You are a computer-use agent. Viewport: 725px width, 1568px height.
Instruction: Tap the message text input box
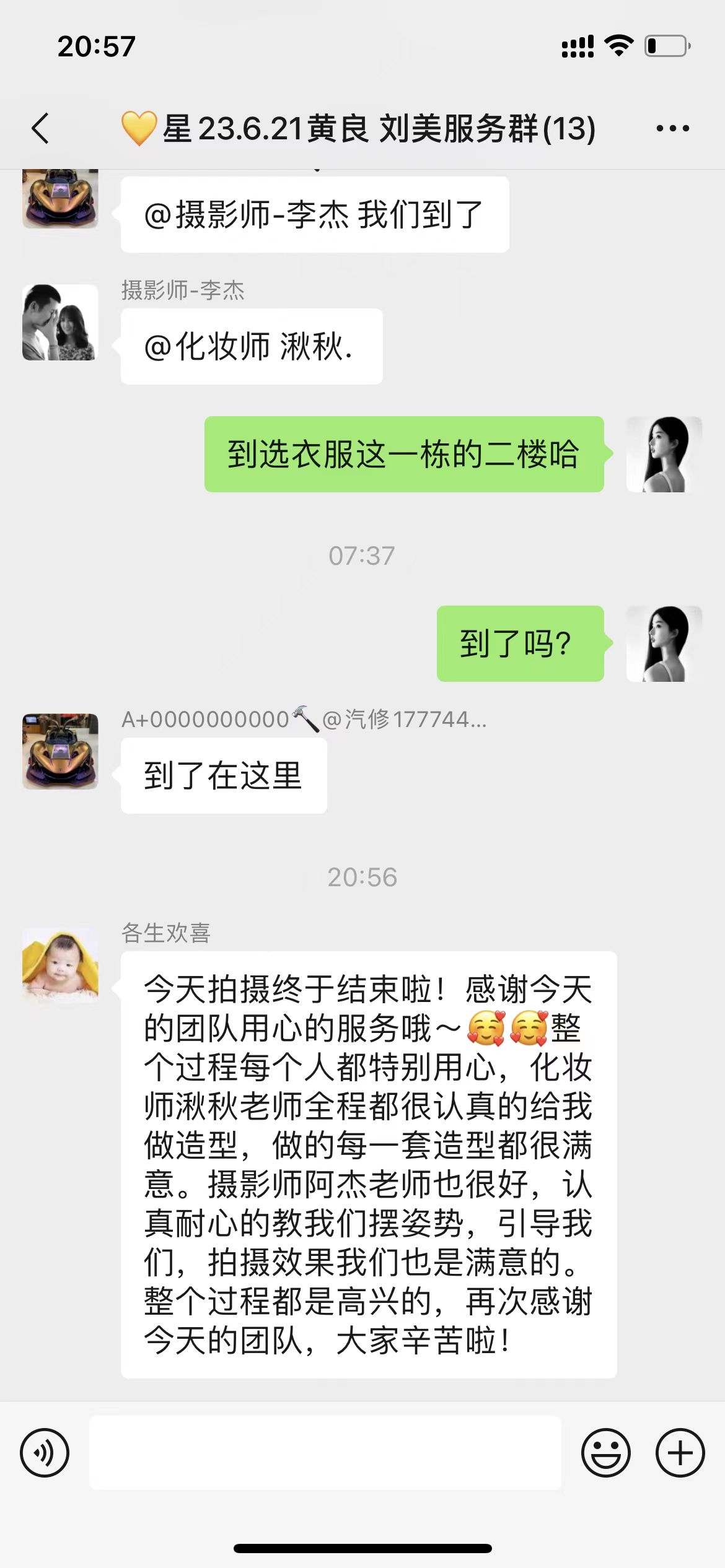click(325, 1453)
